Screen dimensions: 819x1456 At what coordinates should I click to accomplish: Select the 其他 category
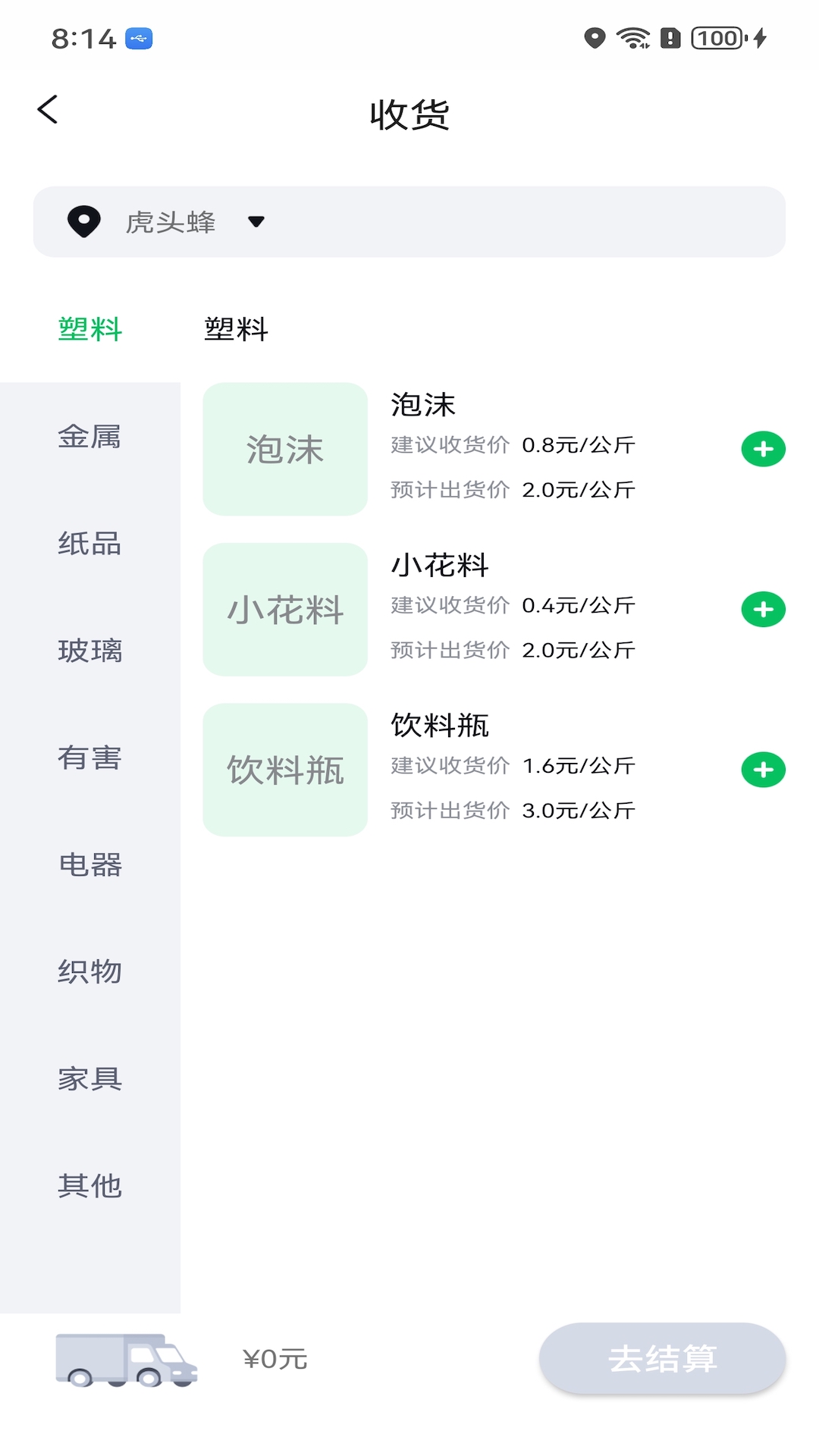tap(89, 1187)
